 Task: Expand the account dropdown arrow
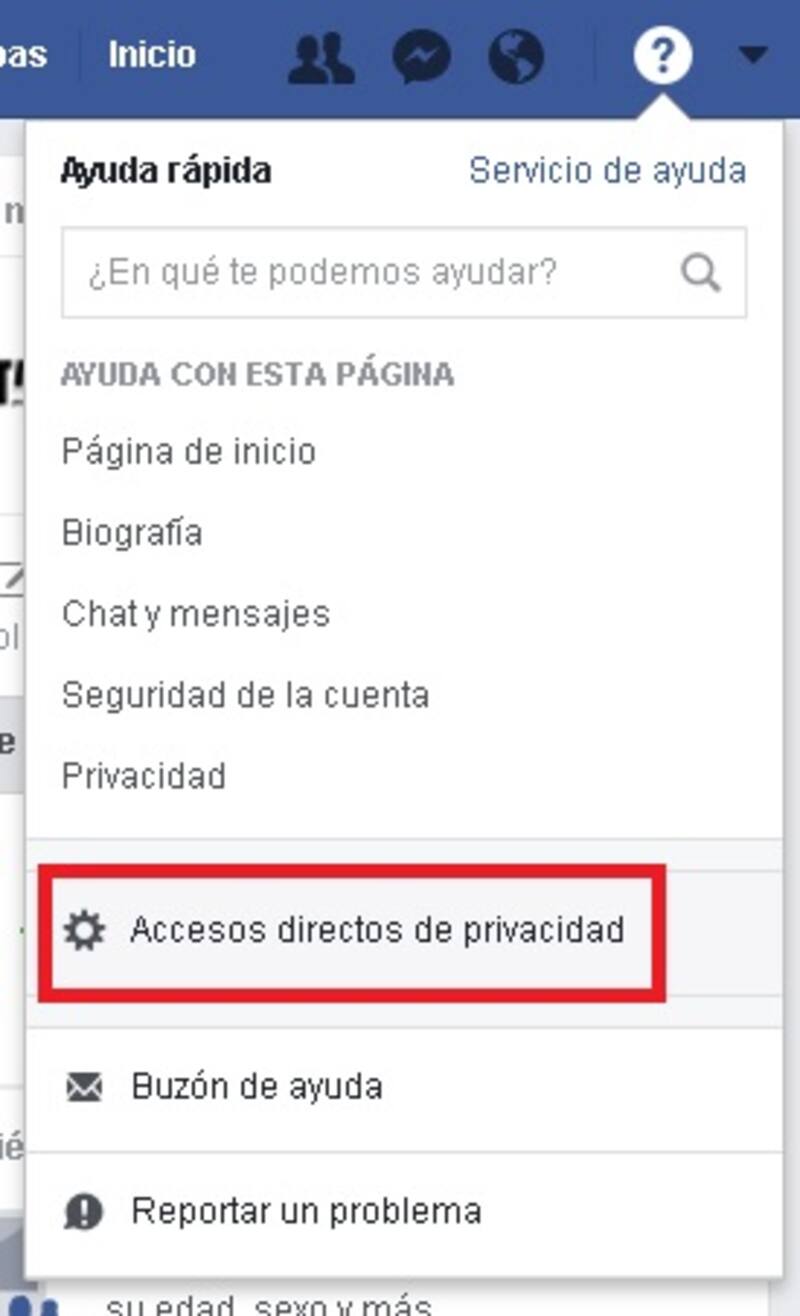coord(753,55)
